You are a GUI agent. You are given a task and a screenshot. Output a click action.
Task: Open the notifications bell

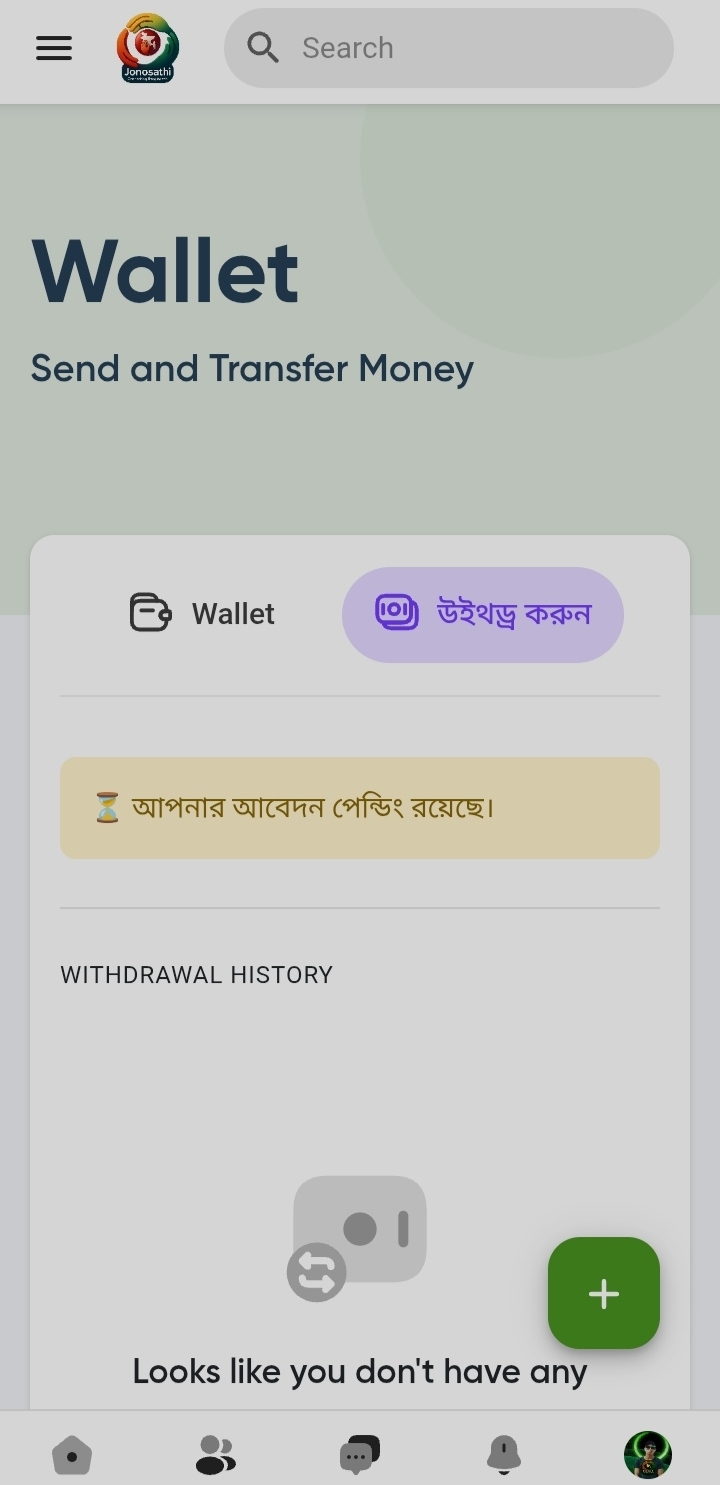(x=504, y=1455)
